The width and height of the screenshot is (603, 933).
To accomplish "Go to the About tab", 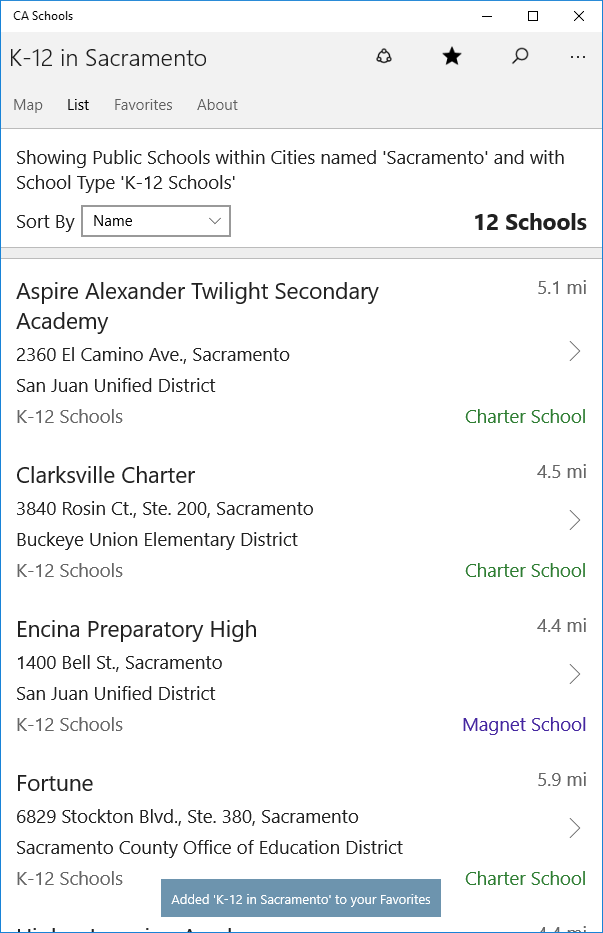I will [x=217, y=105].
